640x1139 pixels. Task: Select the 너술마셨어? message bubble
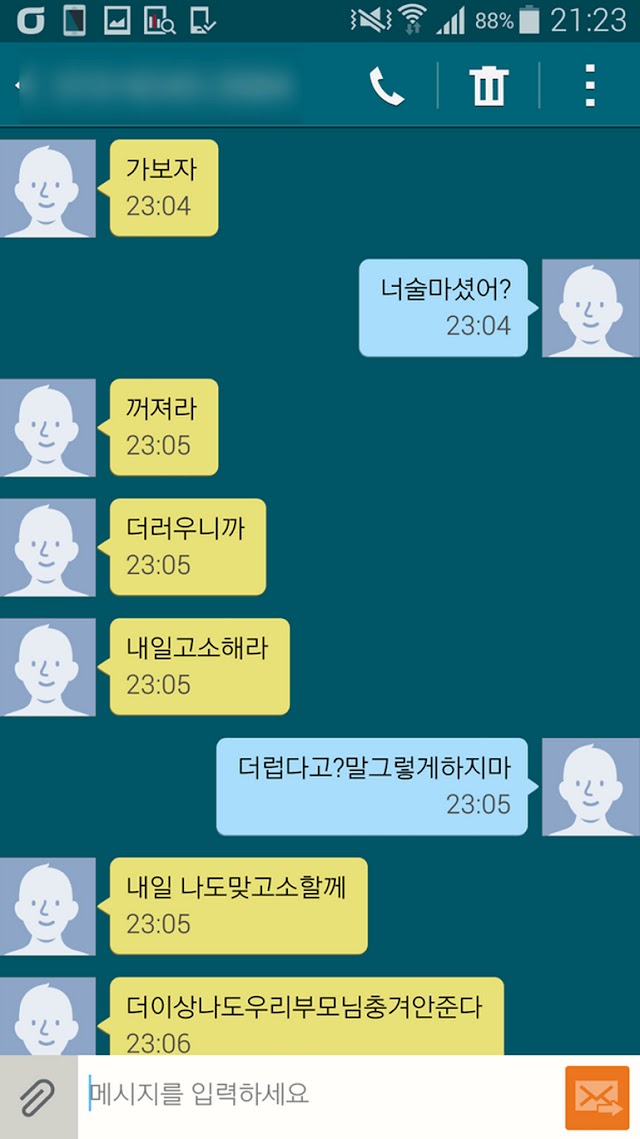tap(448, 308)
